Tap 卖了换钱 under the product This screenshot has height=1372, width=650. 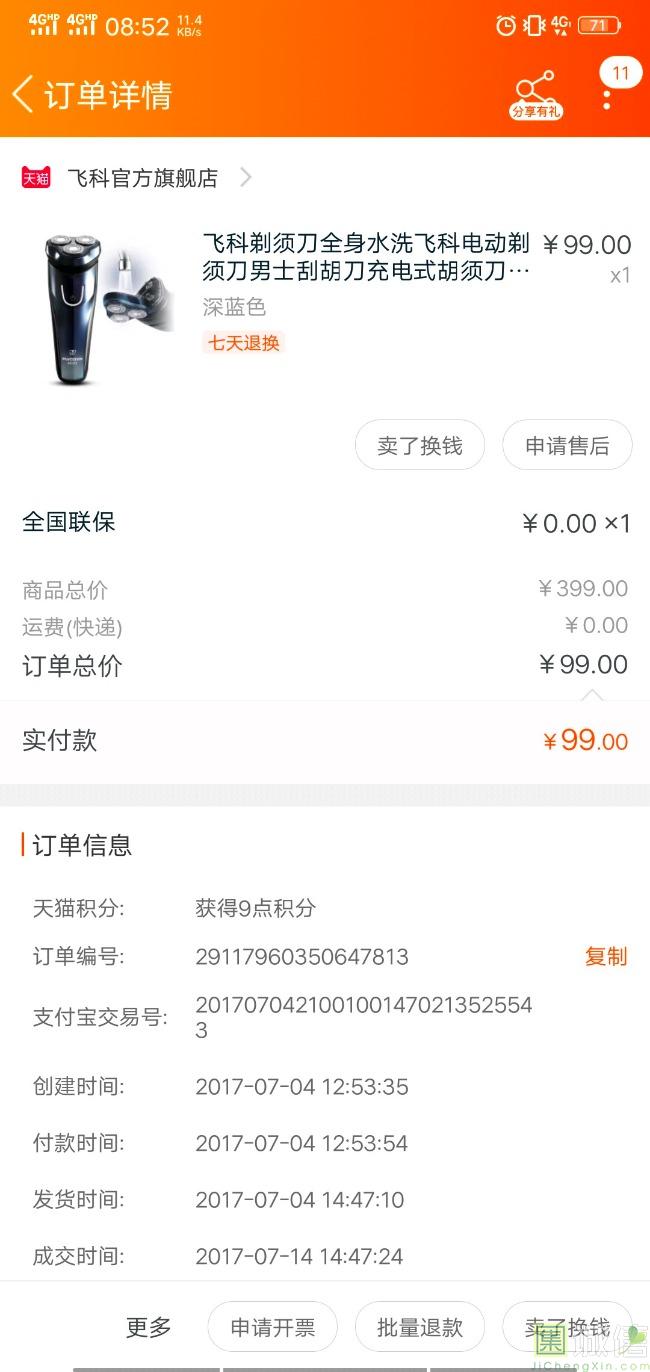click(x=420, y=446)
